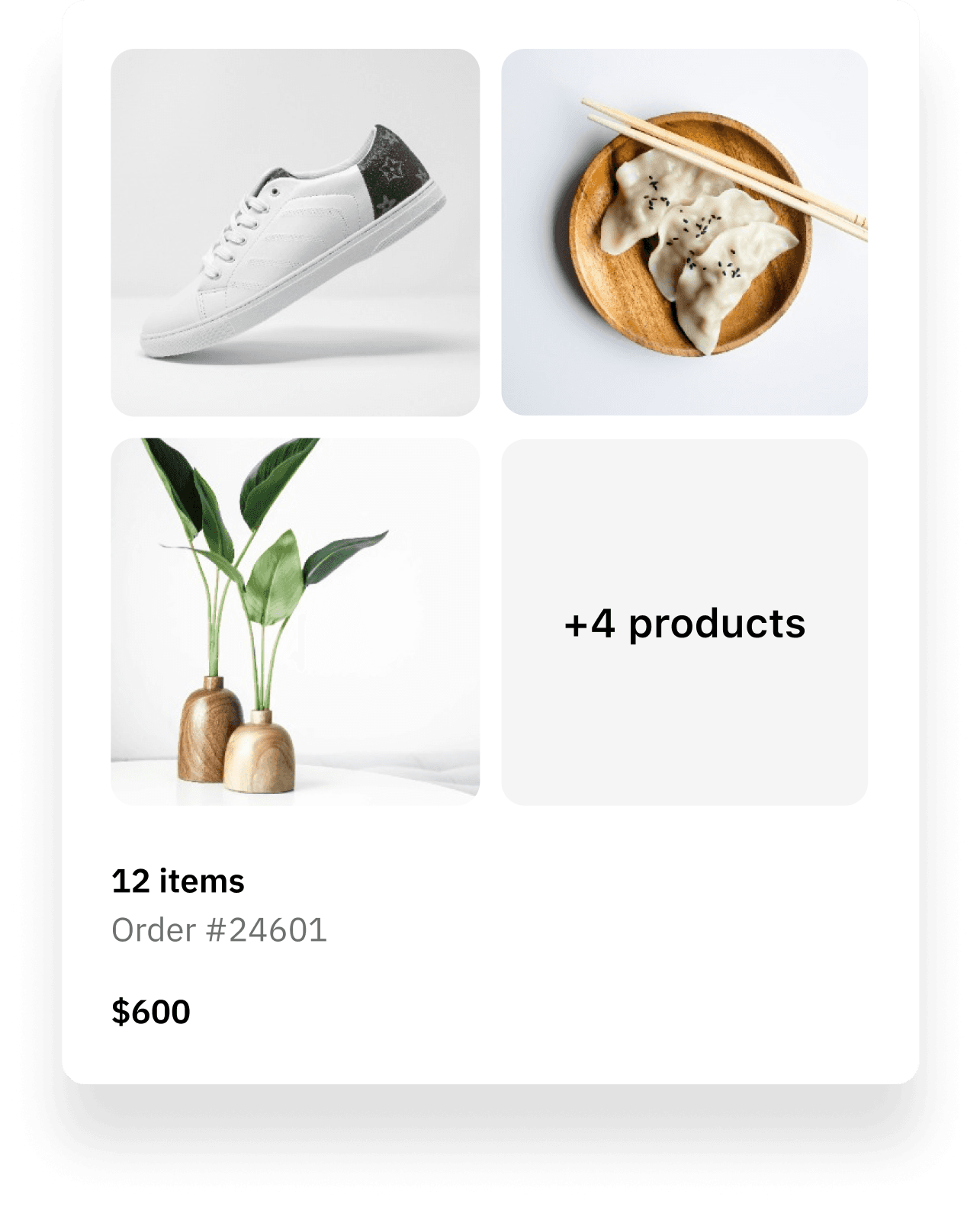The image size is (980, 1207).
Task: Open the white sneaker product tile
Action: (295, 233)
